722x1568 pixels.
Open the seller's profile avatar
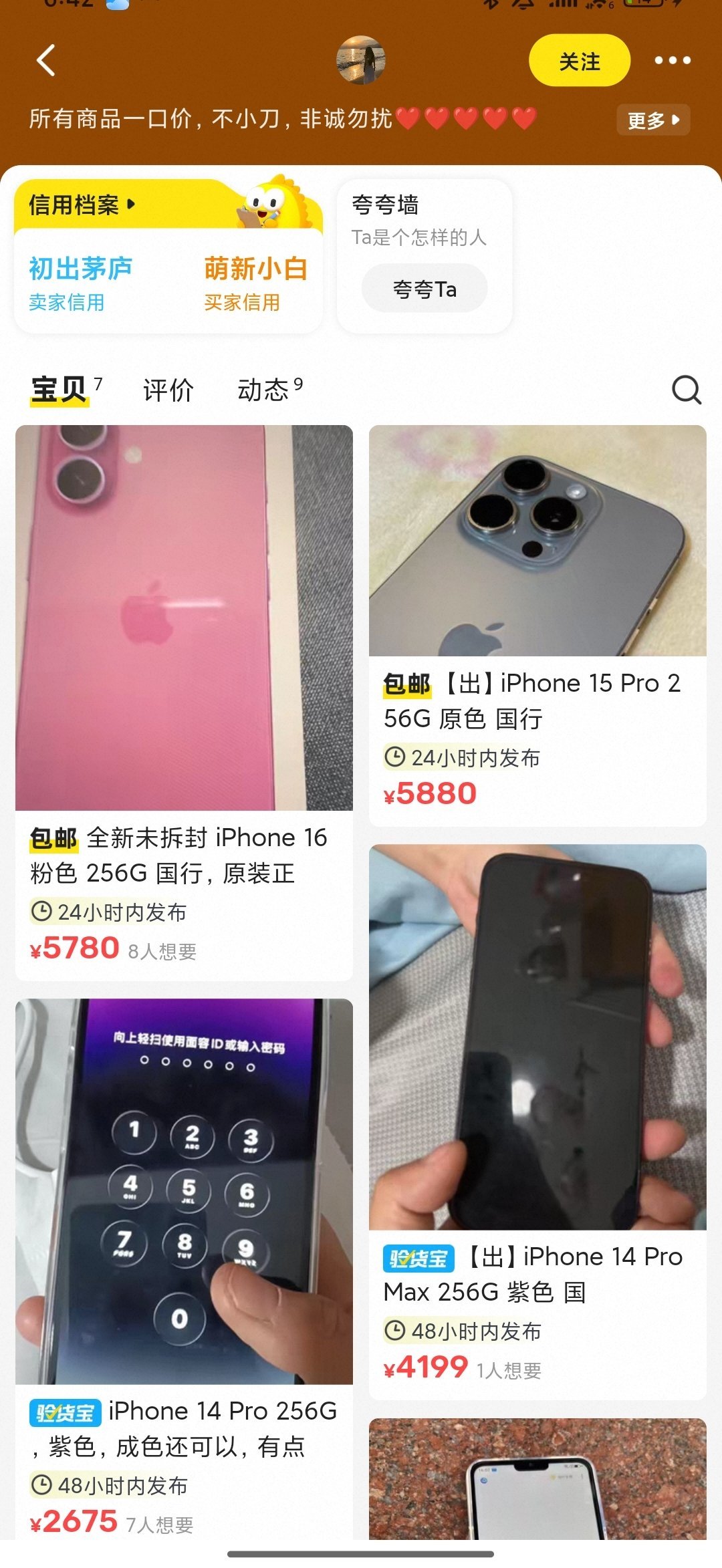[x=360, y=60]
